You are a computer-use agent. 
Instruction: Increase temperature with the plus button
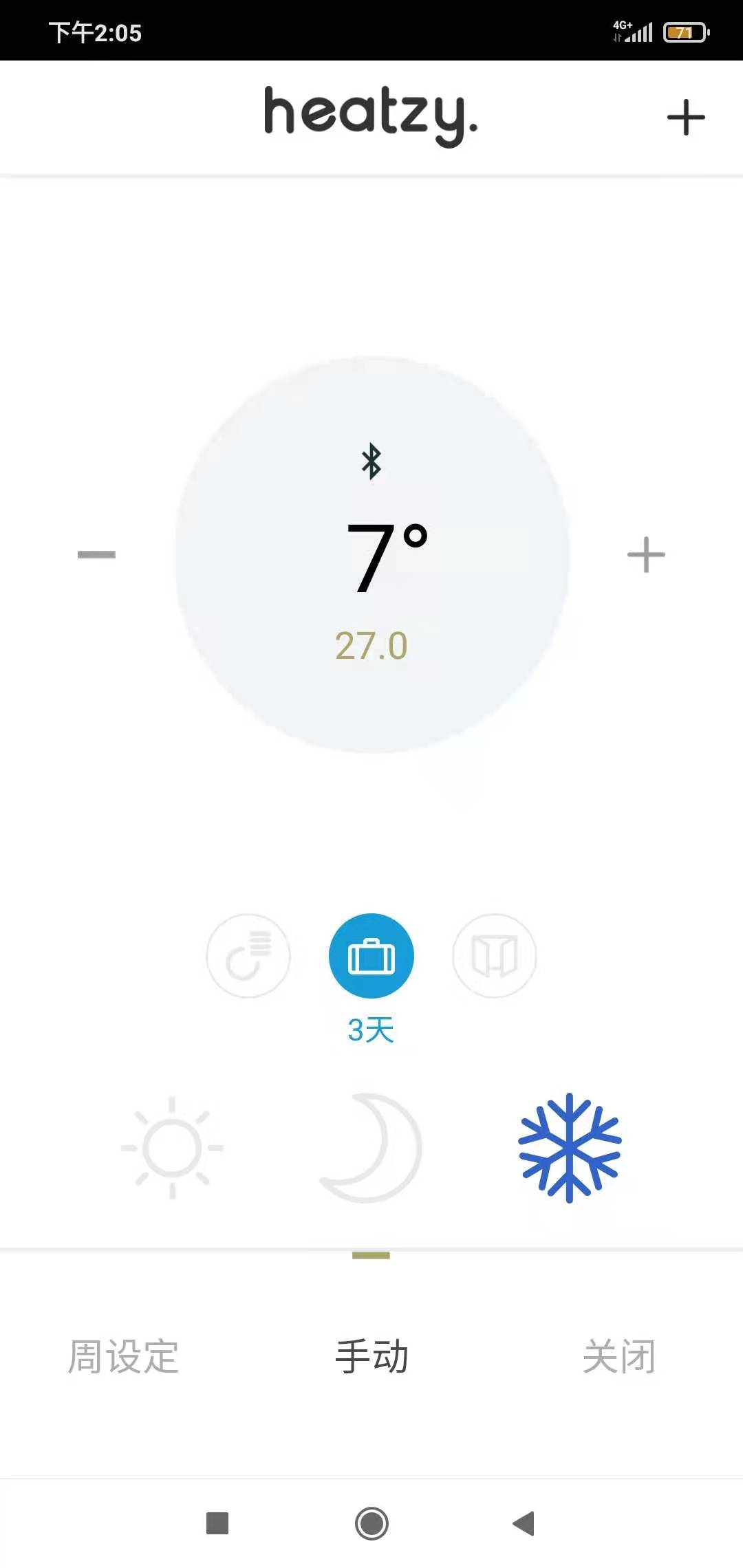(x=646, y=554)
